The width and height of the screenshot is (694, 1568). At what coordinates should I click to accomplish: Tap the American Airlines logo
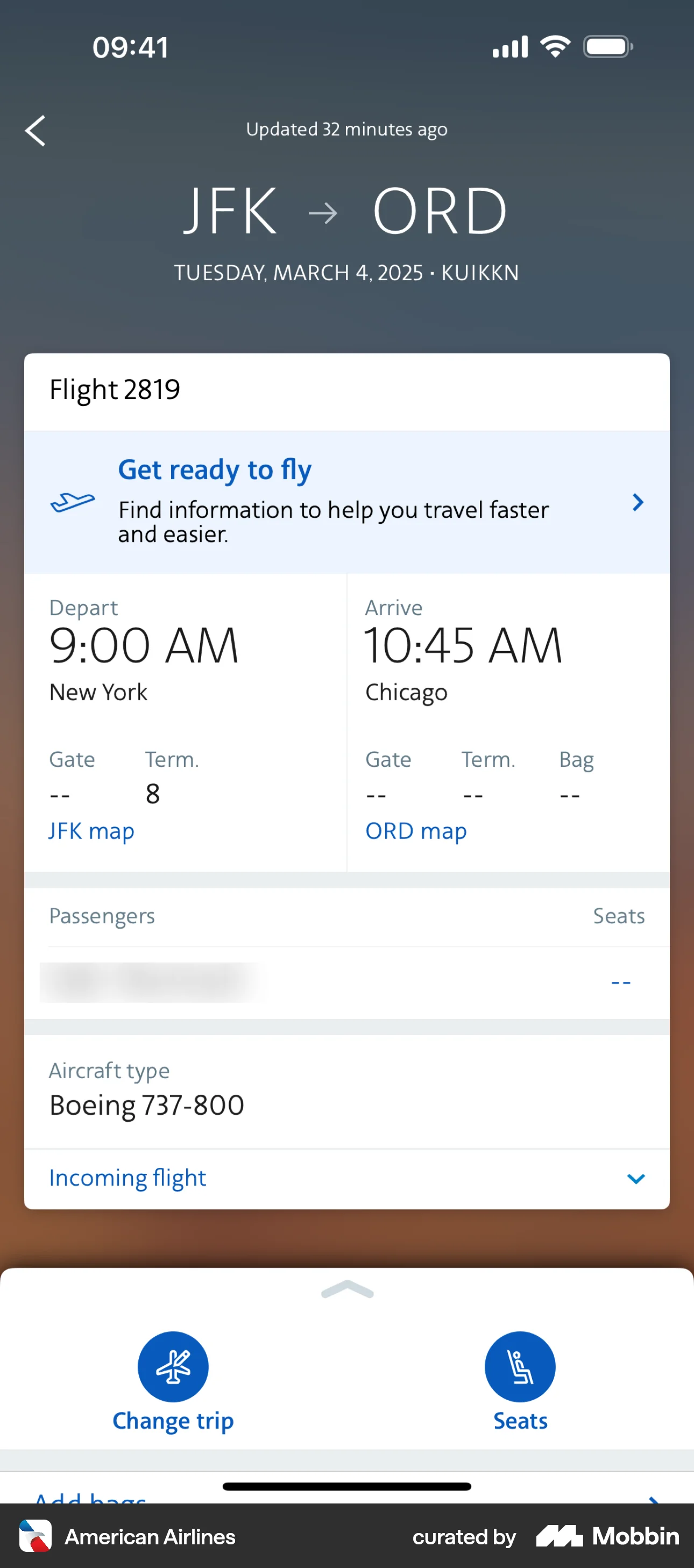(x=37, y=1536)
